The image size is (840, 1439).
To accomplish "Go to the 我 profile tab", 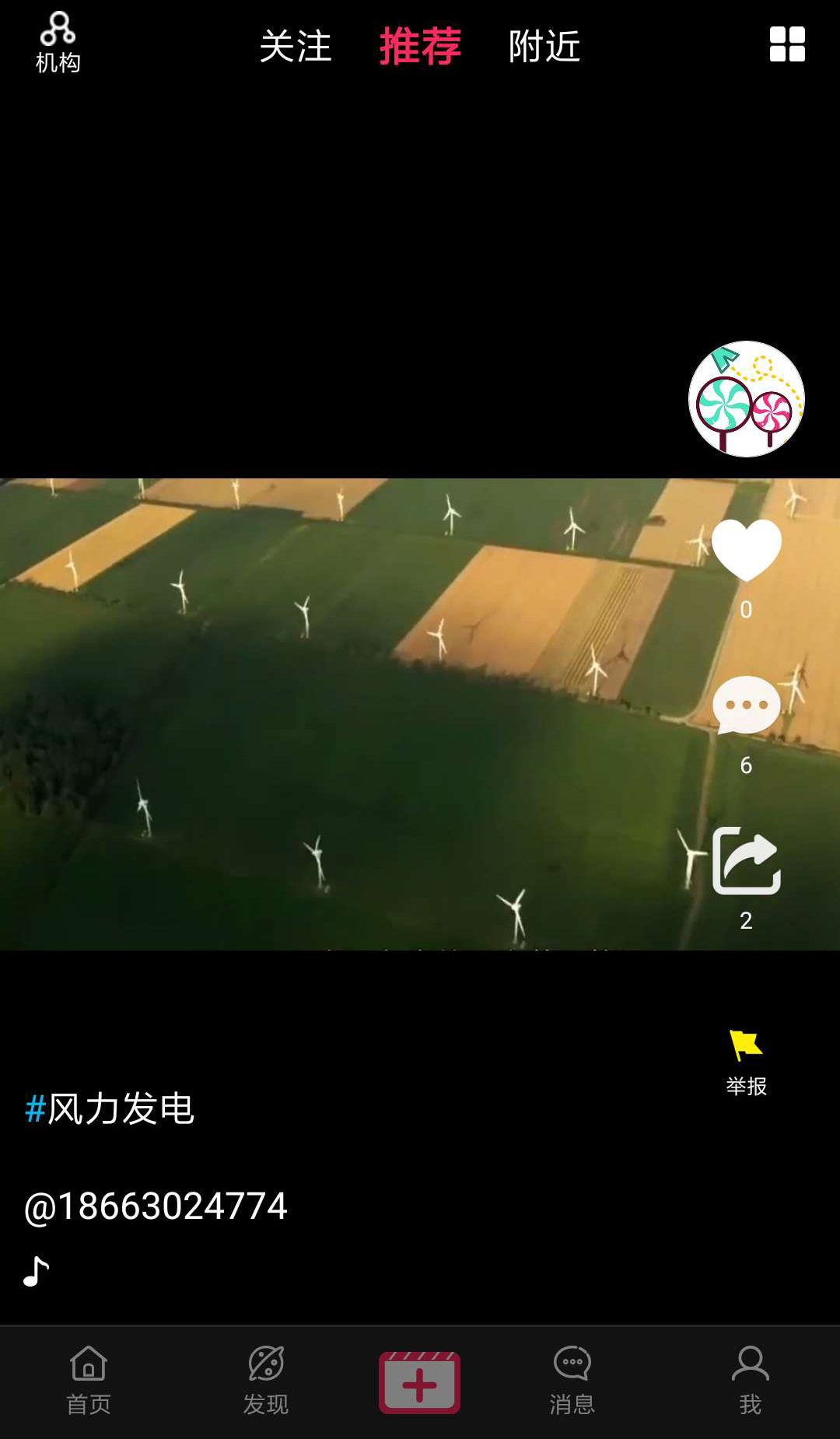I will click(x=750, y=1382).
